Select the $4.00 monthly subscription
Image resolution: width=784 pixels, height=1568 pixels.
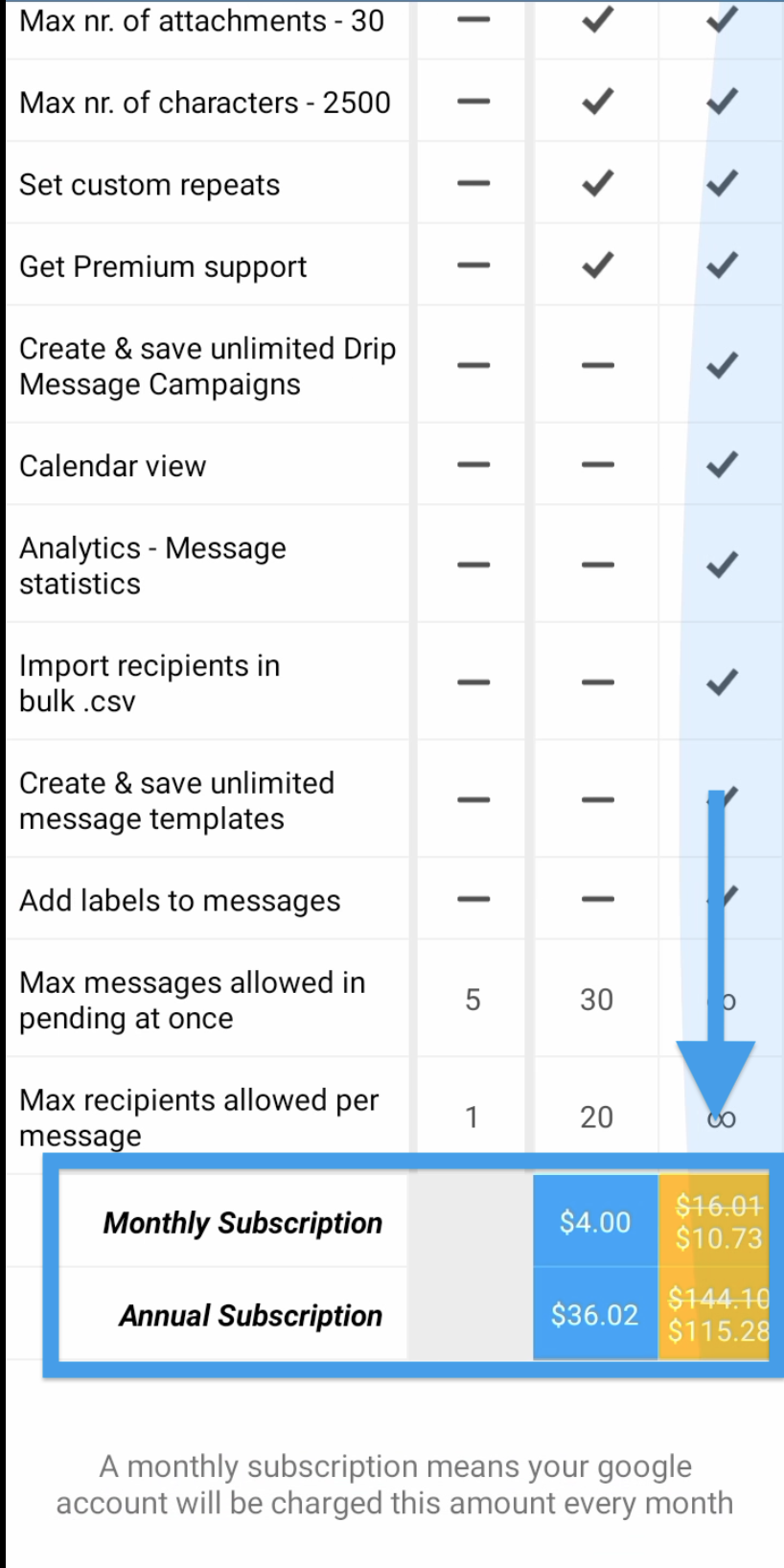(595, 1222)
